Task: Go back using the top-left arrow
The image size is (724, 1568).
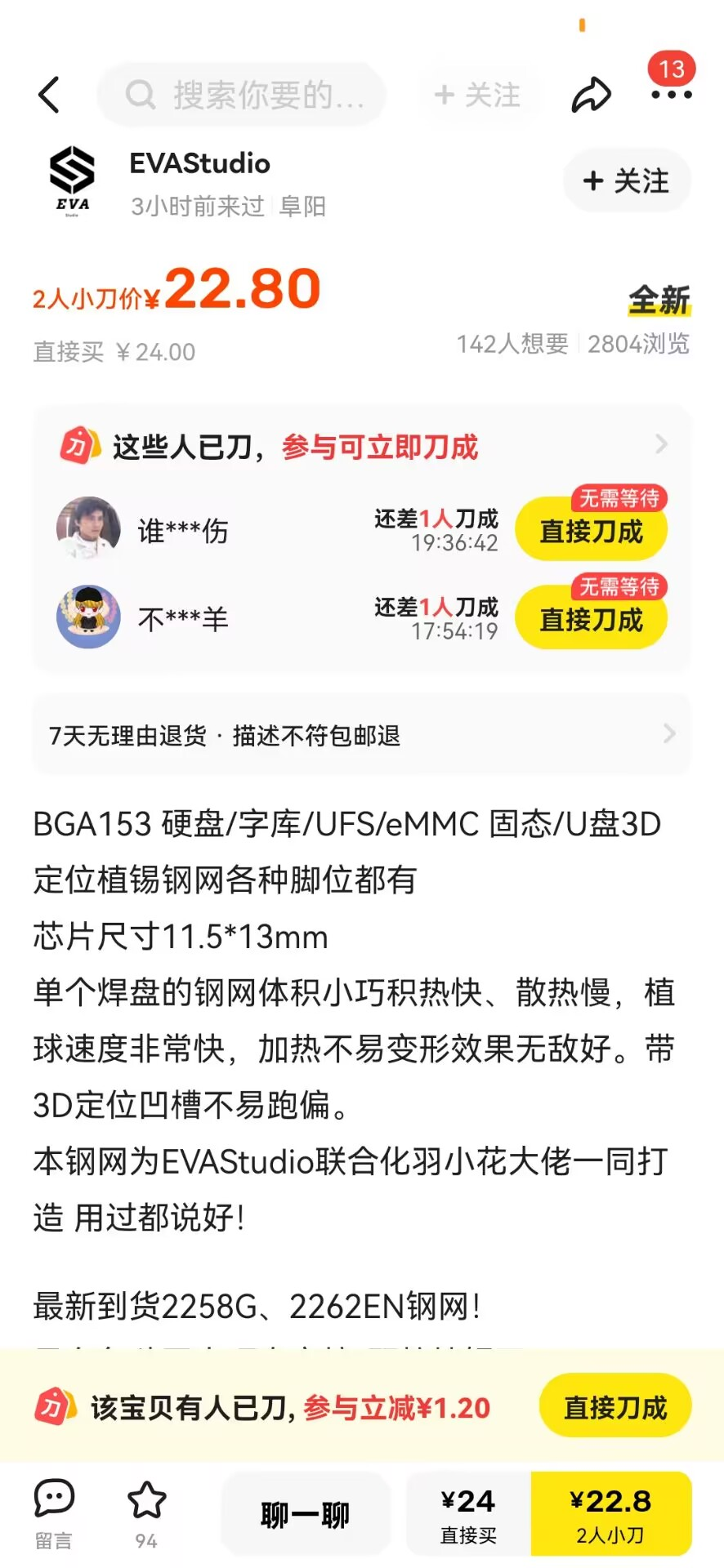Action: [50, 95]
